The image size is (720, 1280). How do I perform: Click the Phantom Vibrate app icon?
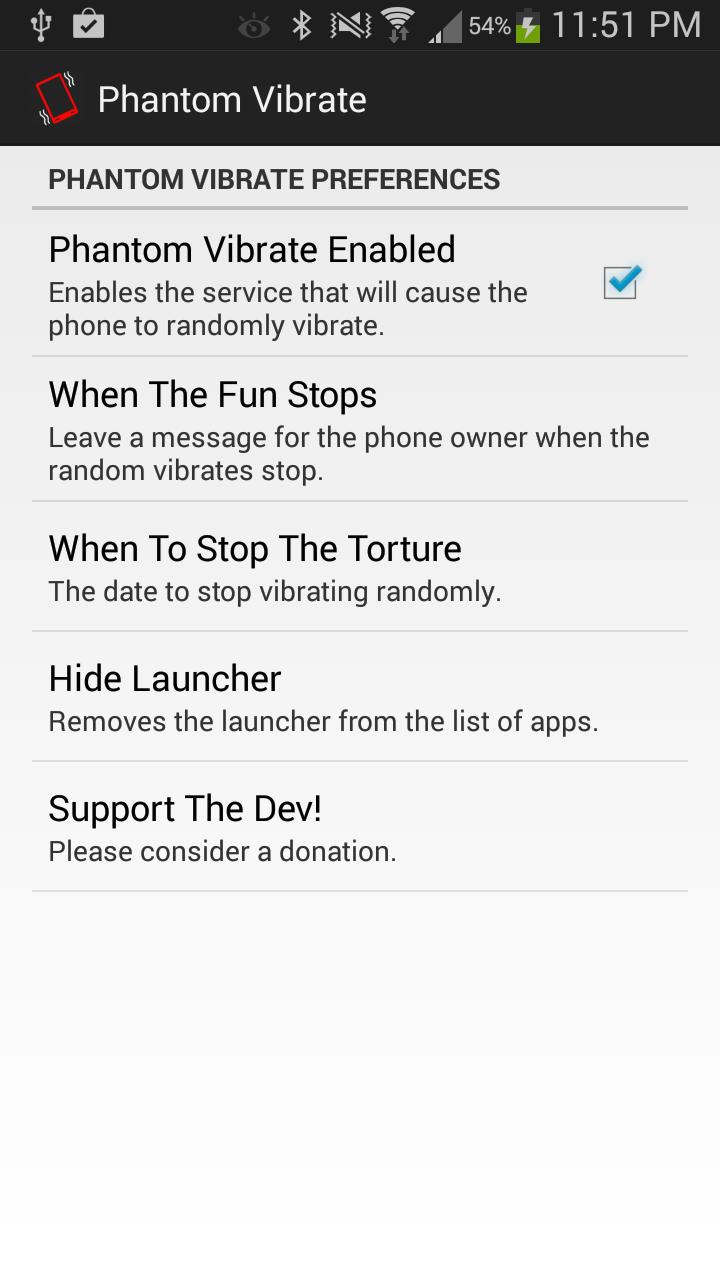(x=57, y=96)
